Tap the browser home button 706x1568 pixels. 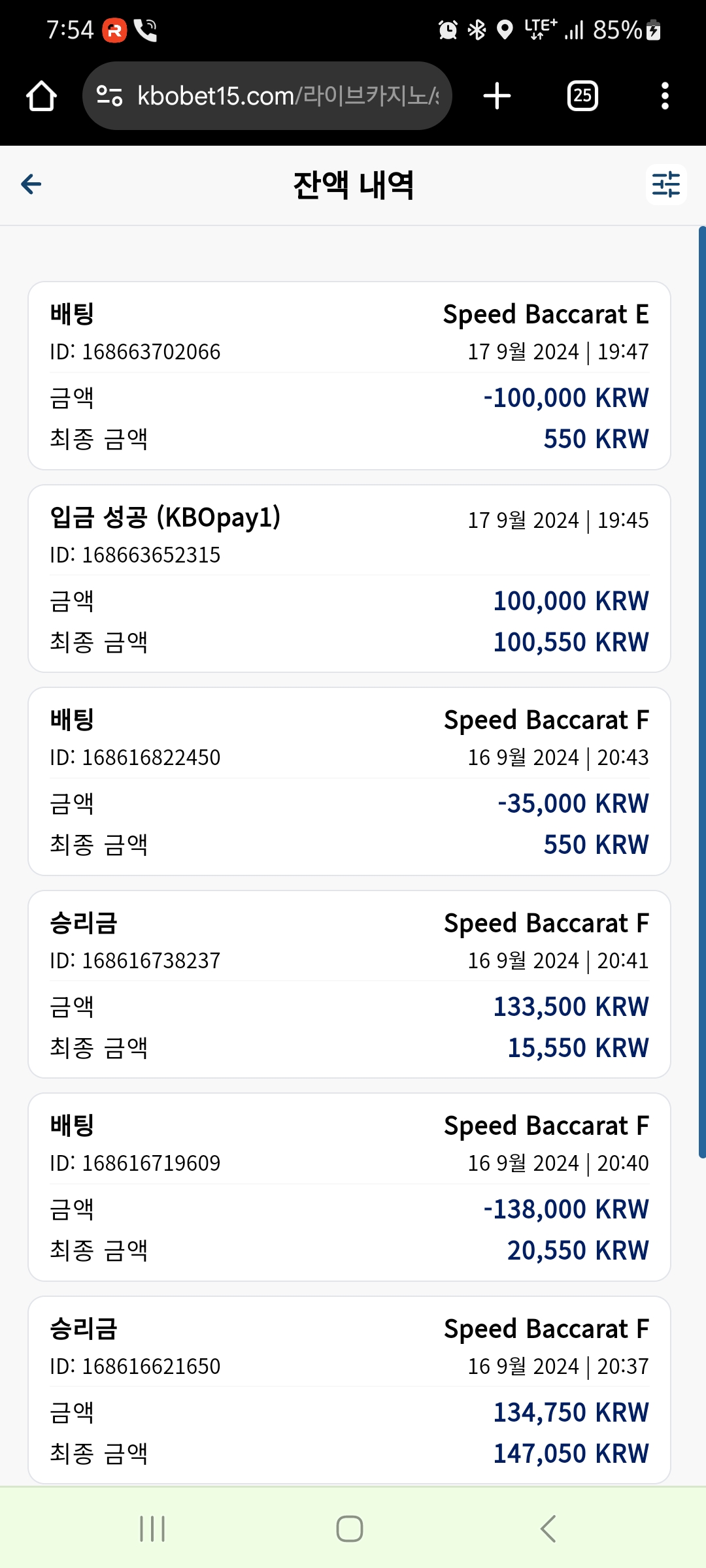coord(41,96)
